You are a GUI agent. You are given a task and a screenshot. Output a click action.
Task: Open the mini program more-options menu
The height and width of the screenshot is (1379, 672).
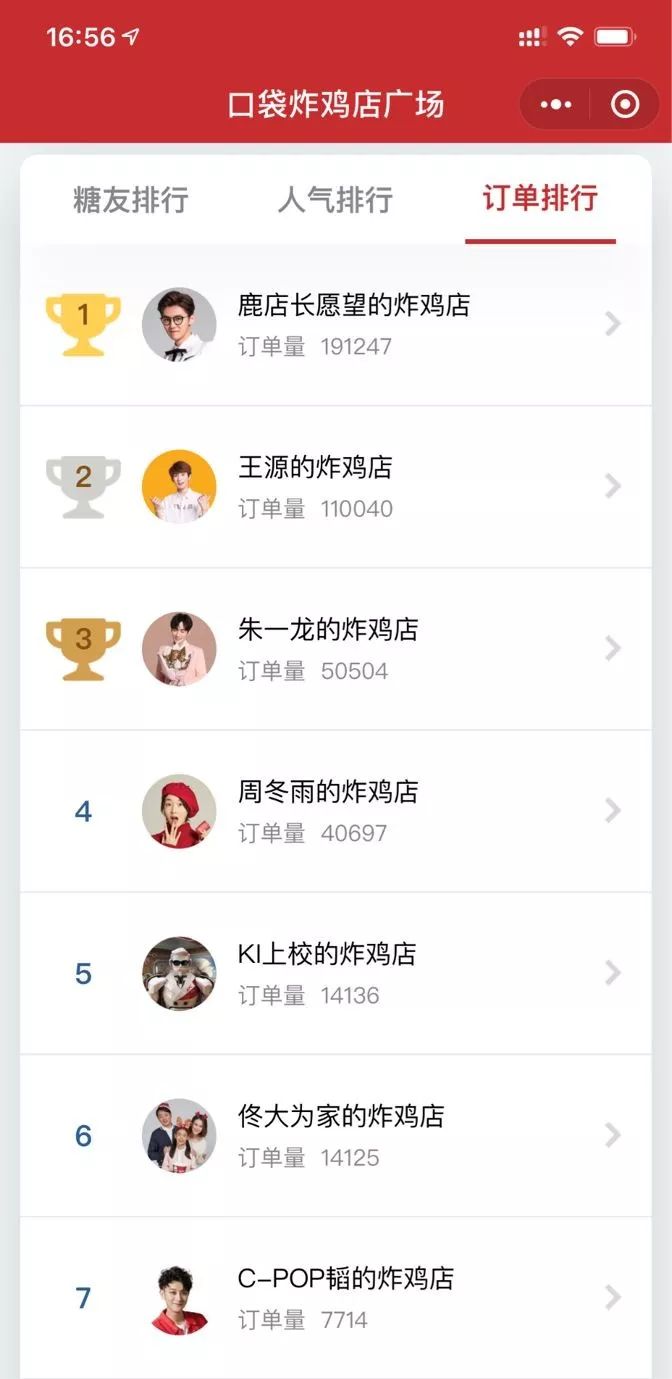pyautogui.click(x=556, y=104)
